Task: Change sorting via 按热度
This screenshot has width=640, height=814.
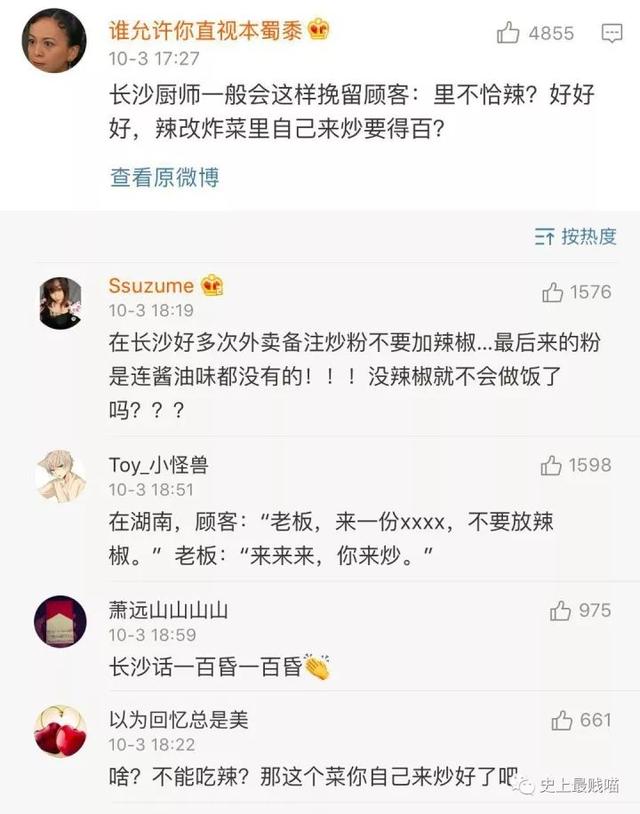Action: (x=576, y=237)
